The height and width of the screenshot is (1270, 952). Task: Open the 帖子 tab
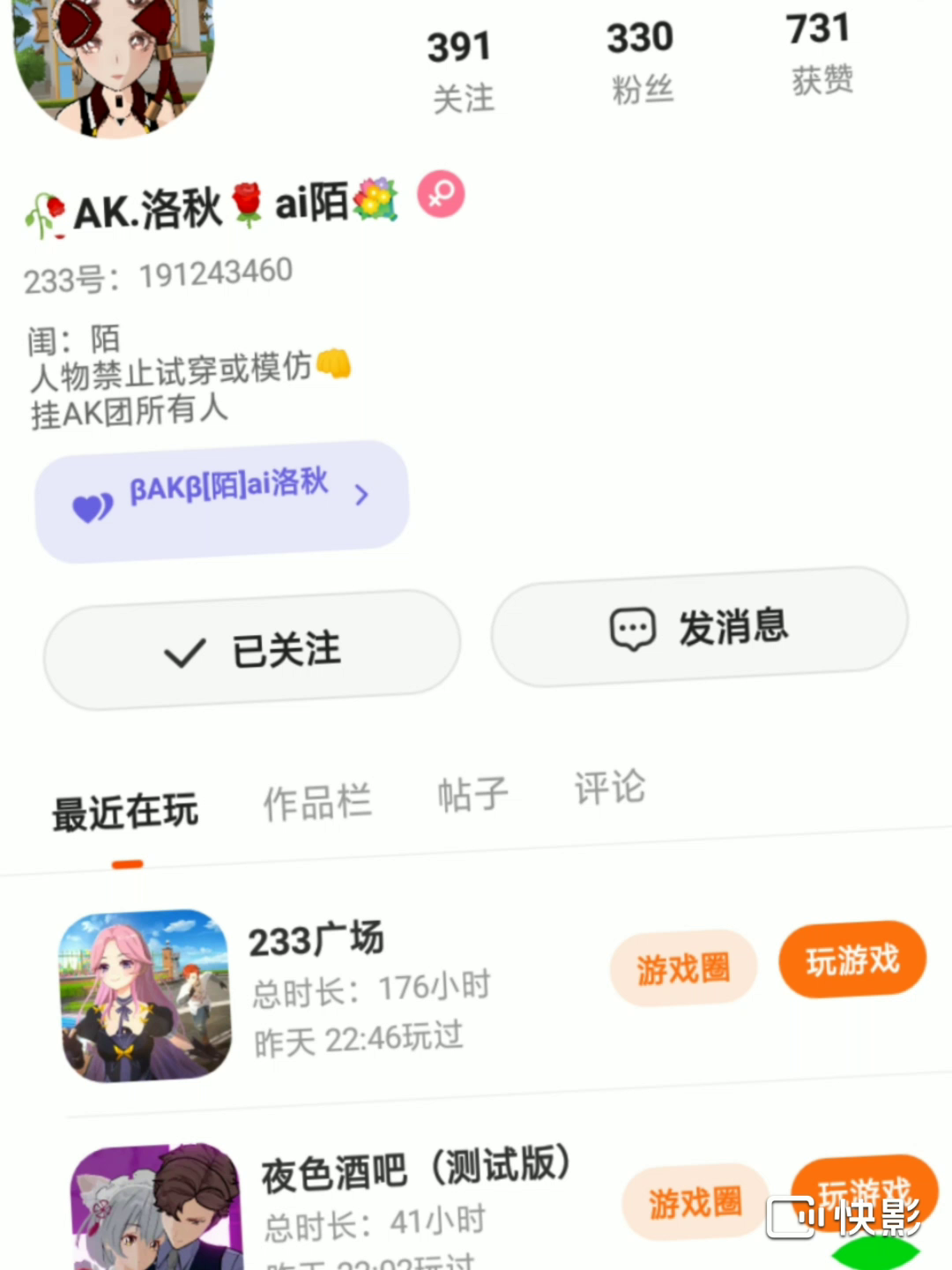coord(473,794)
